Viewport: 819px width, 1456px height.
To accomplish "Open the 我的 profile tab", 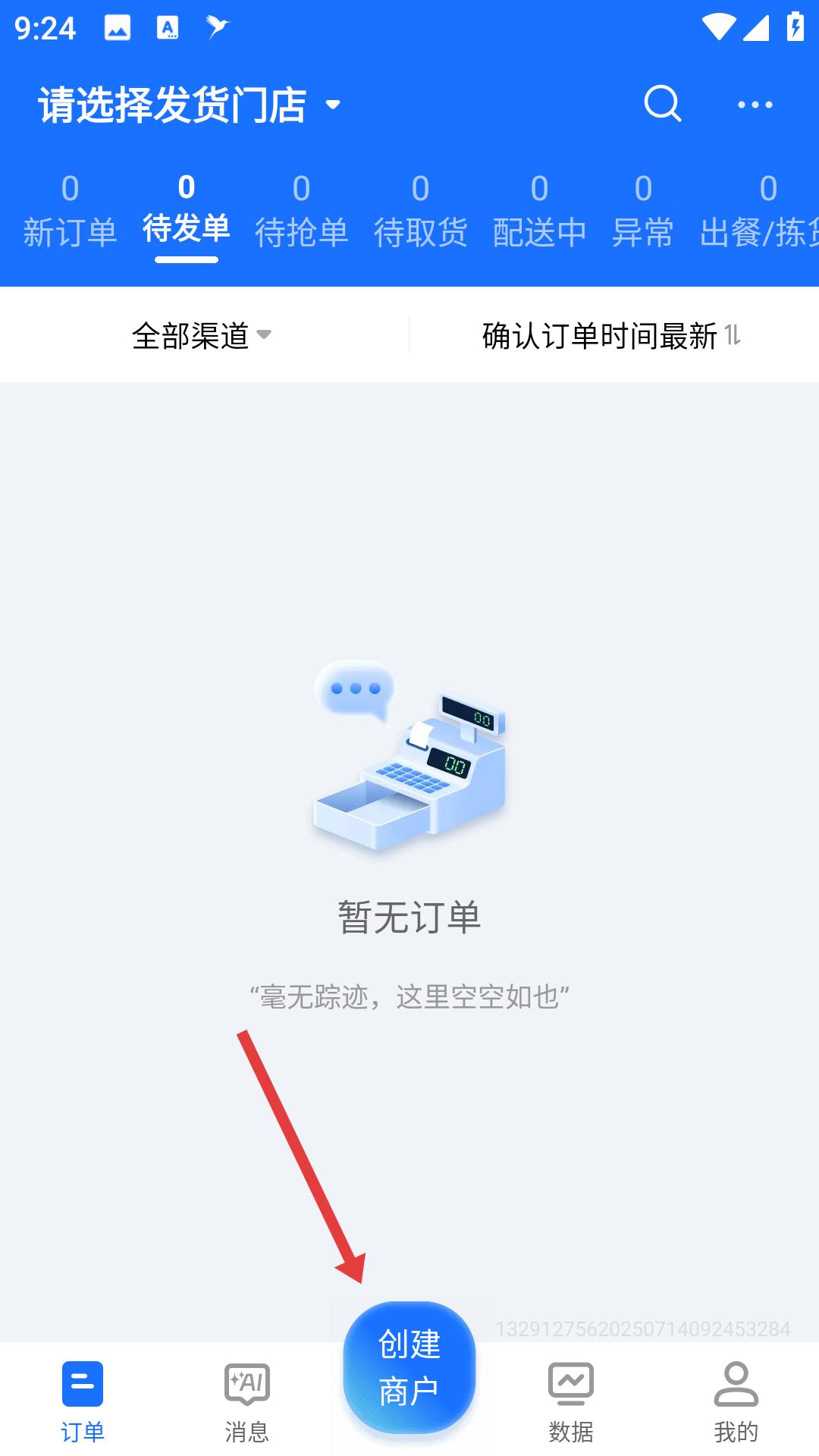I will click(736, 1401).
